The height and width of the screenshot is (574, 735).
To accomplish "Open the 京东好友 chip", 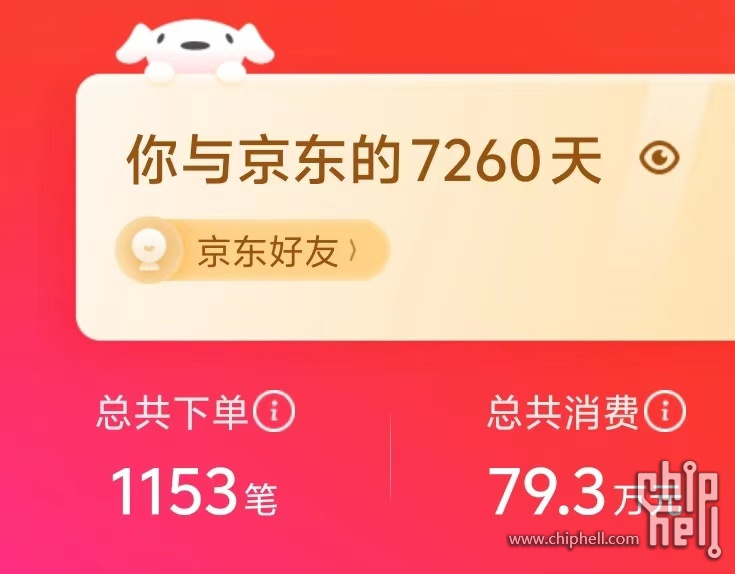I will tap(252, 251).
